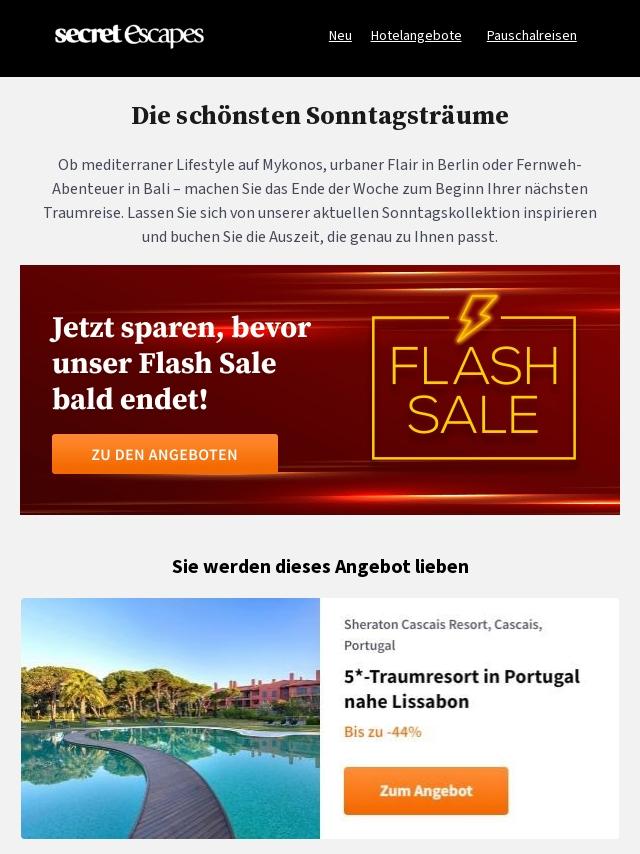Tap the Zu den Angeboten button
The width and height of the screenshot is (640, 854).
165,454
